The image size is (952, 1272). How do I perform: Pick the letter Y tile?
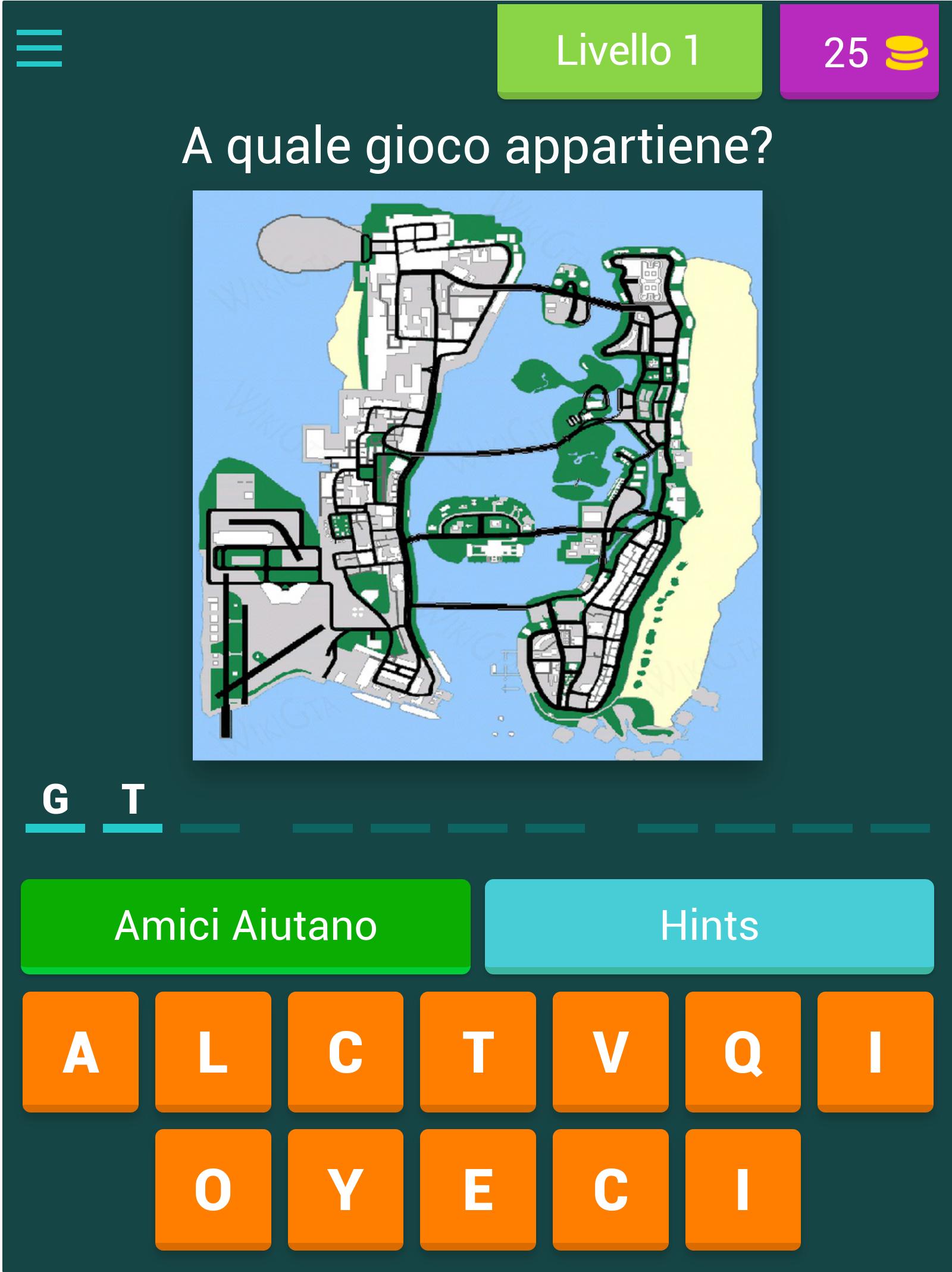click(x=345, y=1189)
